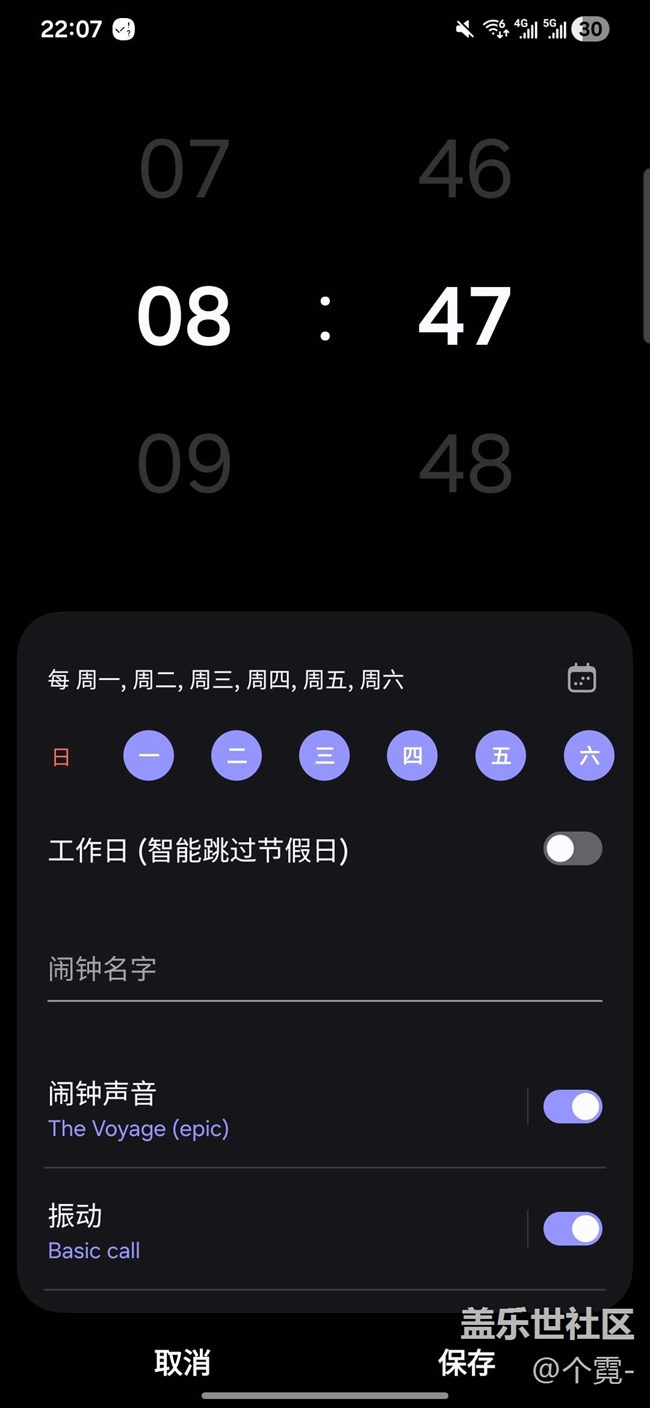This screenshot has height=1408, width=650.
Task: Tap the 闹钟名字 text field
Action: pos(324,969)
